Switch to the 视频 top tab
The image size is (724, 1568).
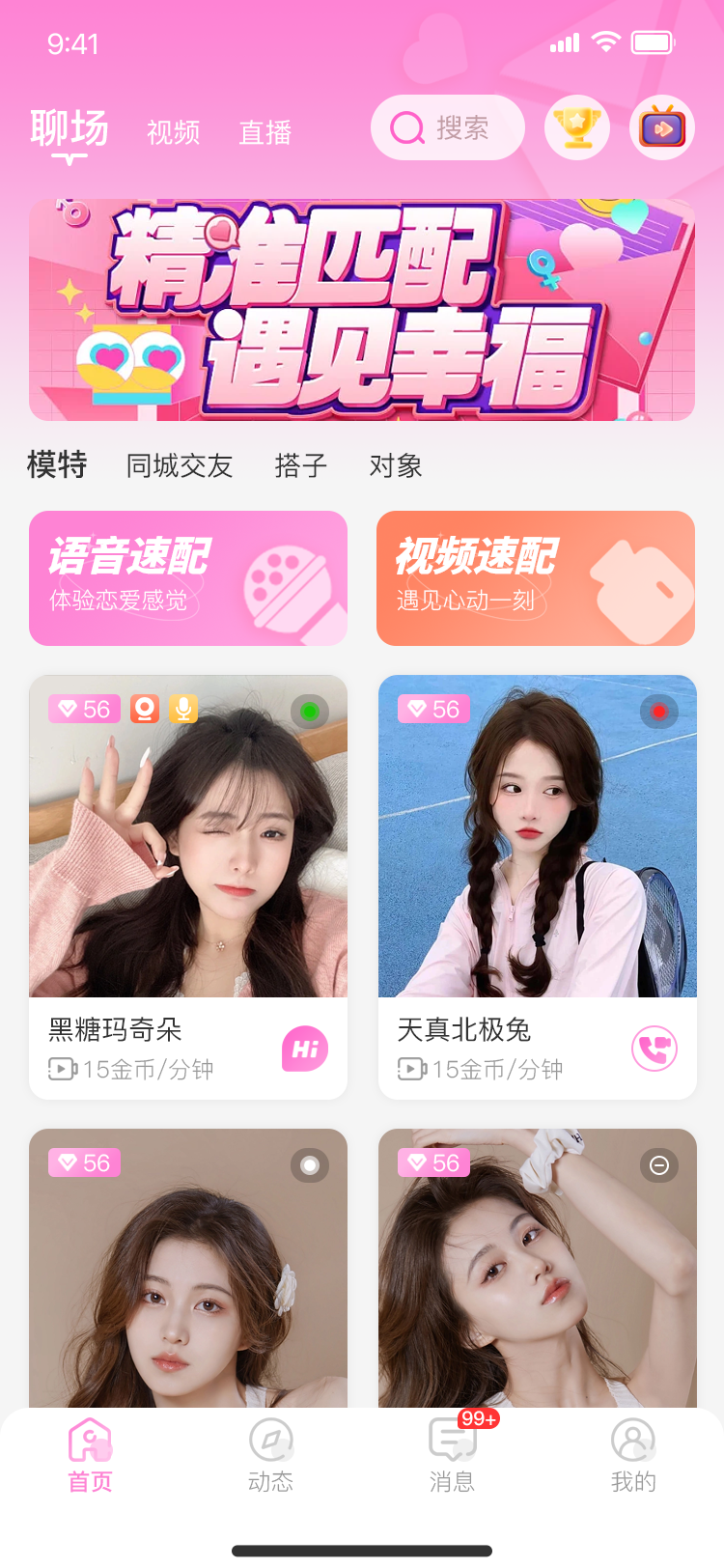tap(174, 132)
